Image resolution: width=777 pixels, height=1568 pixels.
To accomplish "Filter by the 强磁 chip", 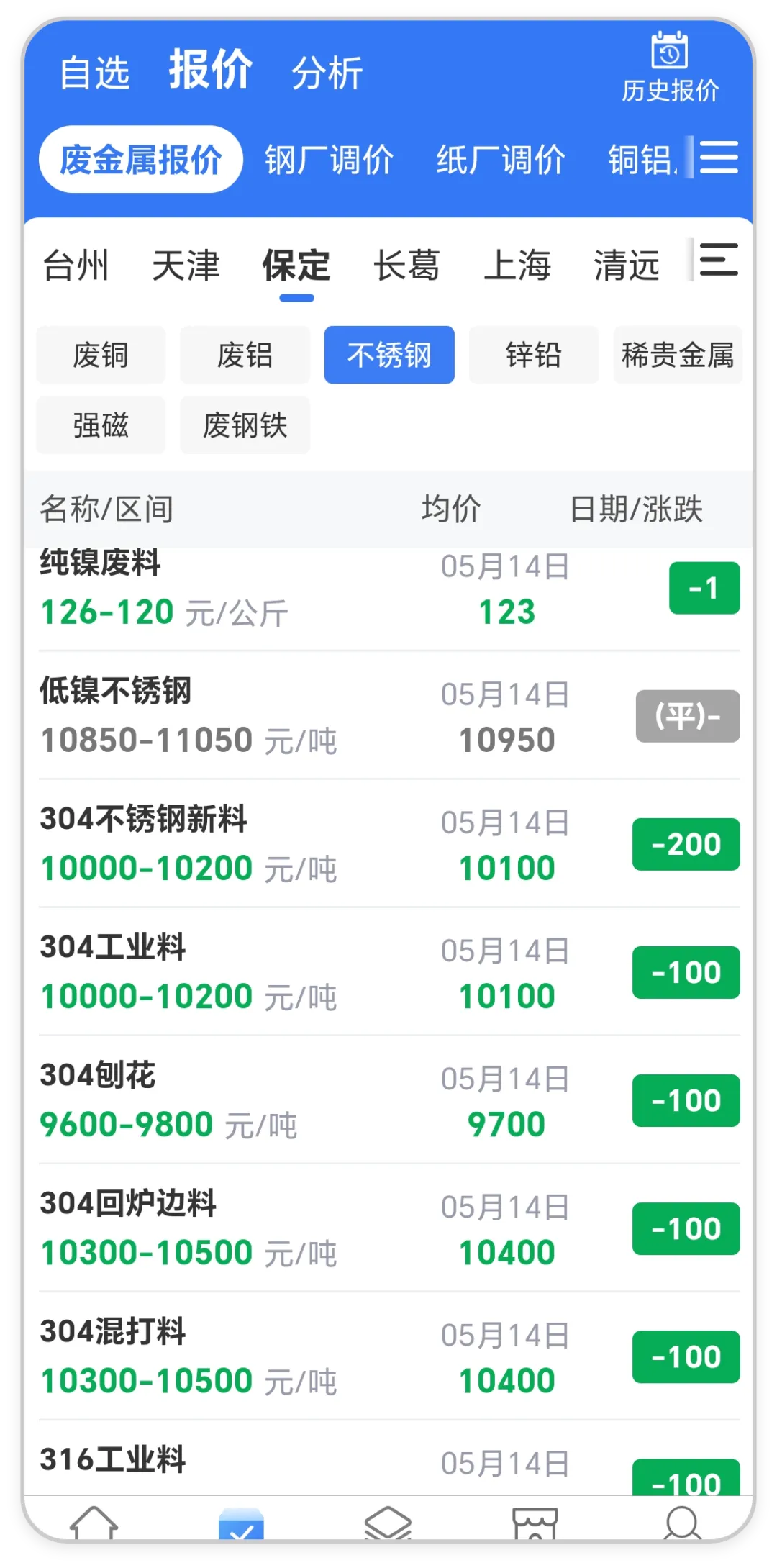I will click(x=101, y=425).
